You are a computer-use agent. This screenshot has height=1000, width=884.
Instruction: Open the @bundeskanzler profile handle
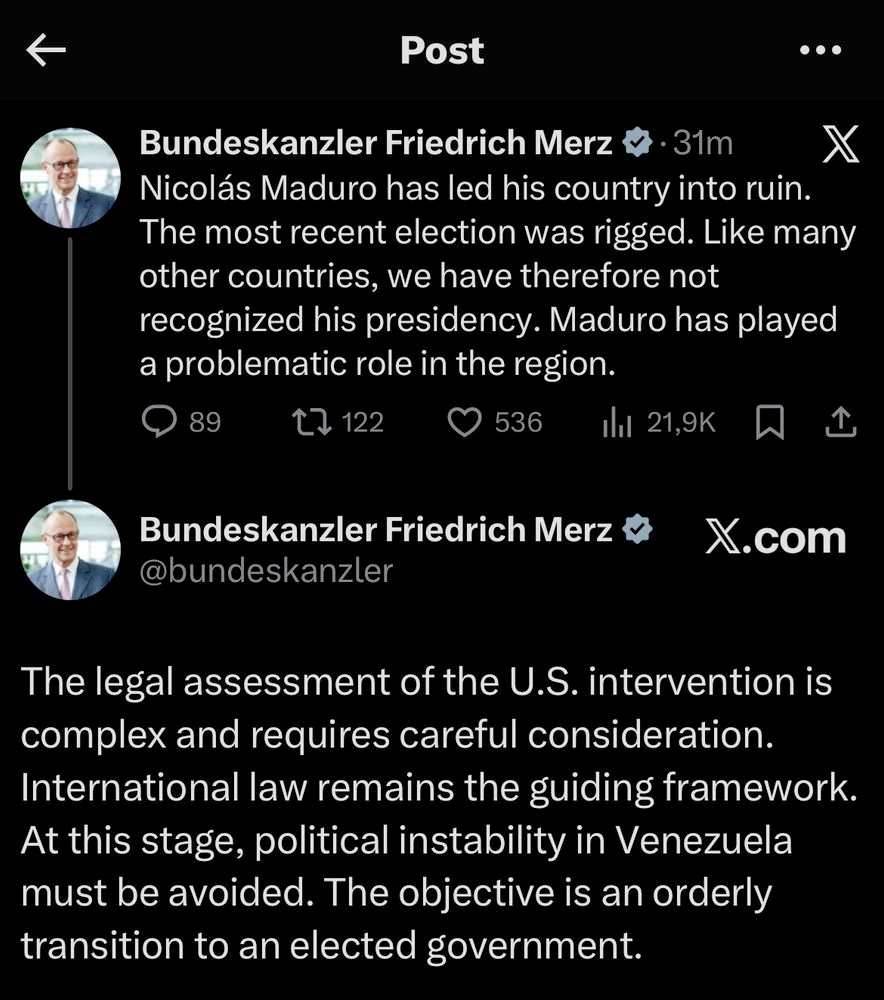click(266, 571)
